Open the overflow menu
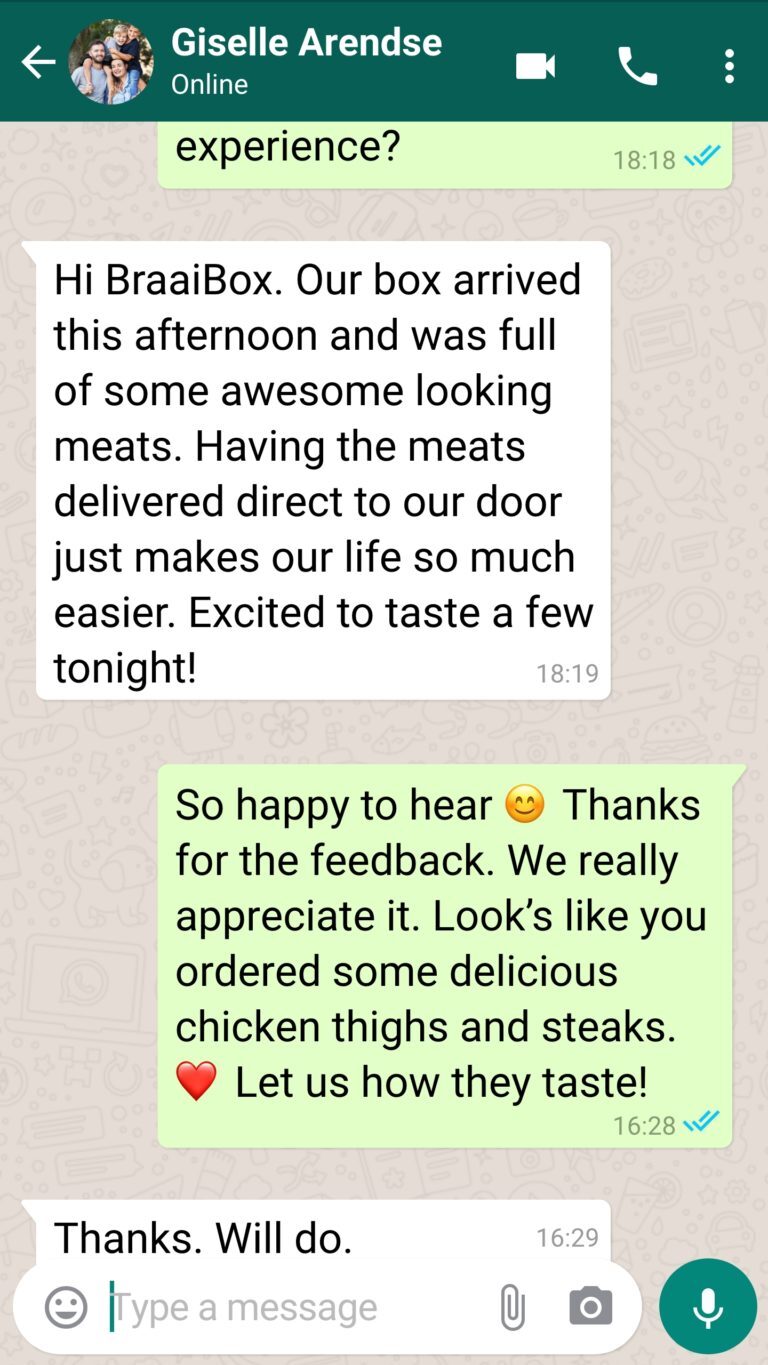Viewport: 768px width, 1365px height. click(x=729, y=67)
